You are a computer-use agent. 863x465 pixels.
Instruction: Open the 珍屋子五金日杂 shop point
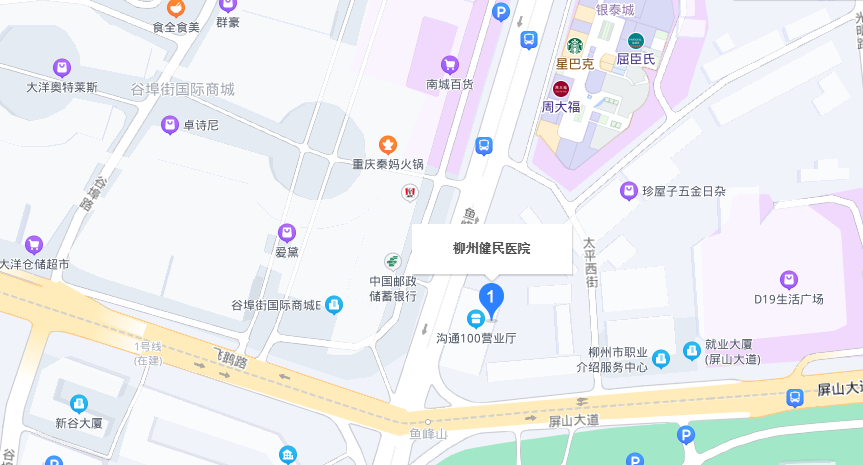tap(629, 190)
